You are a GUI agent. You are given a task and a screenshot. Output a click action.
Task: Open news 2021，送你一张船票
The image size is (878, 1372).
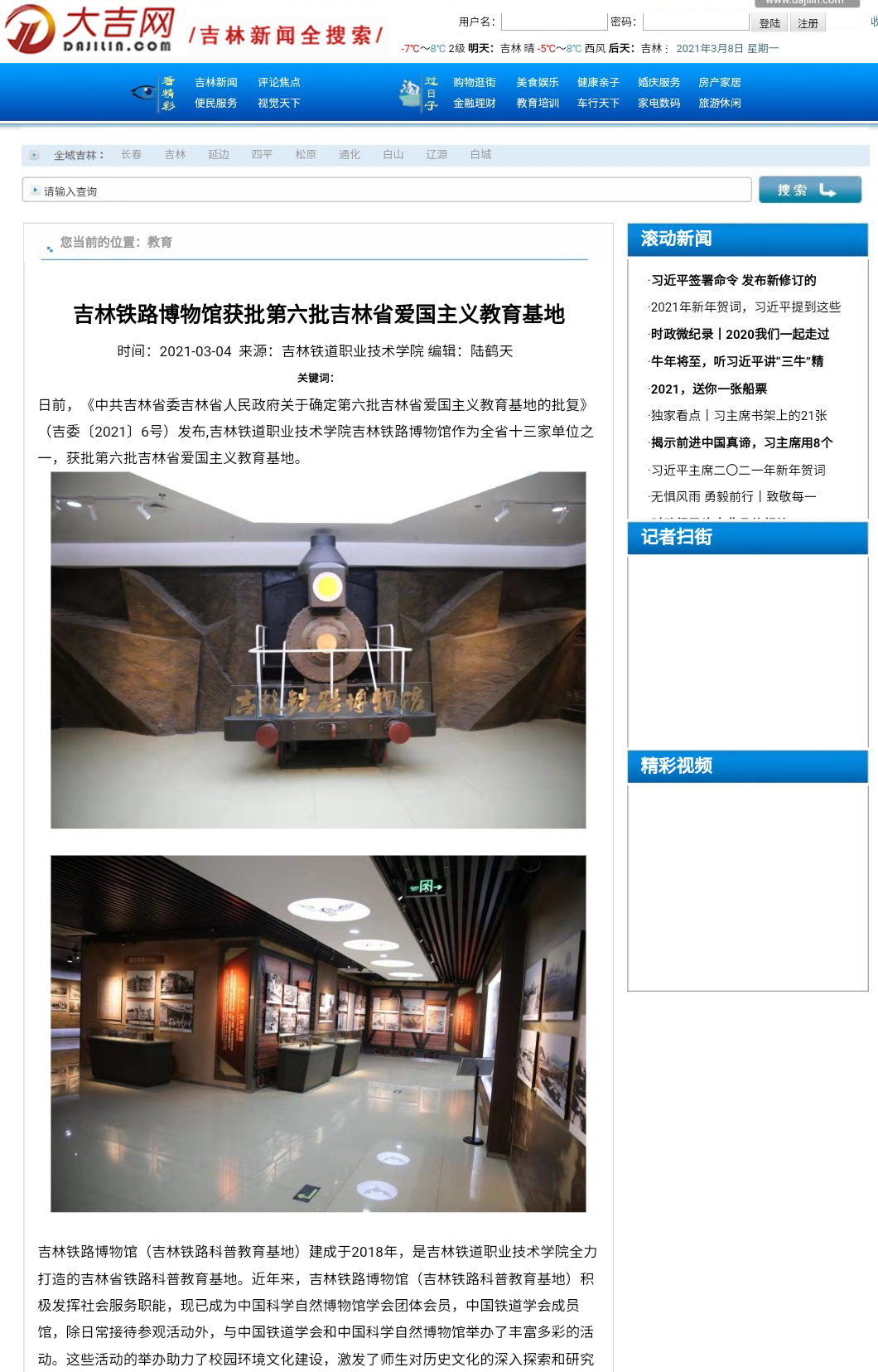[709, 389]
